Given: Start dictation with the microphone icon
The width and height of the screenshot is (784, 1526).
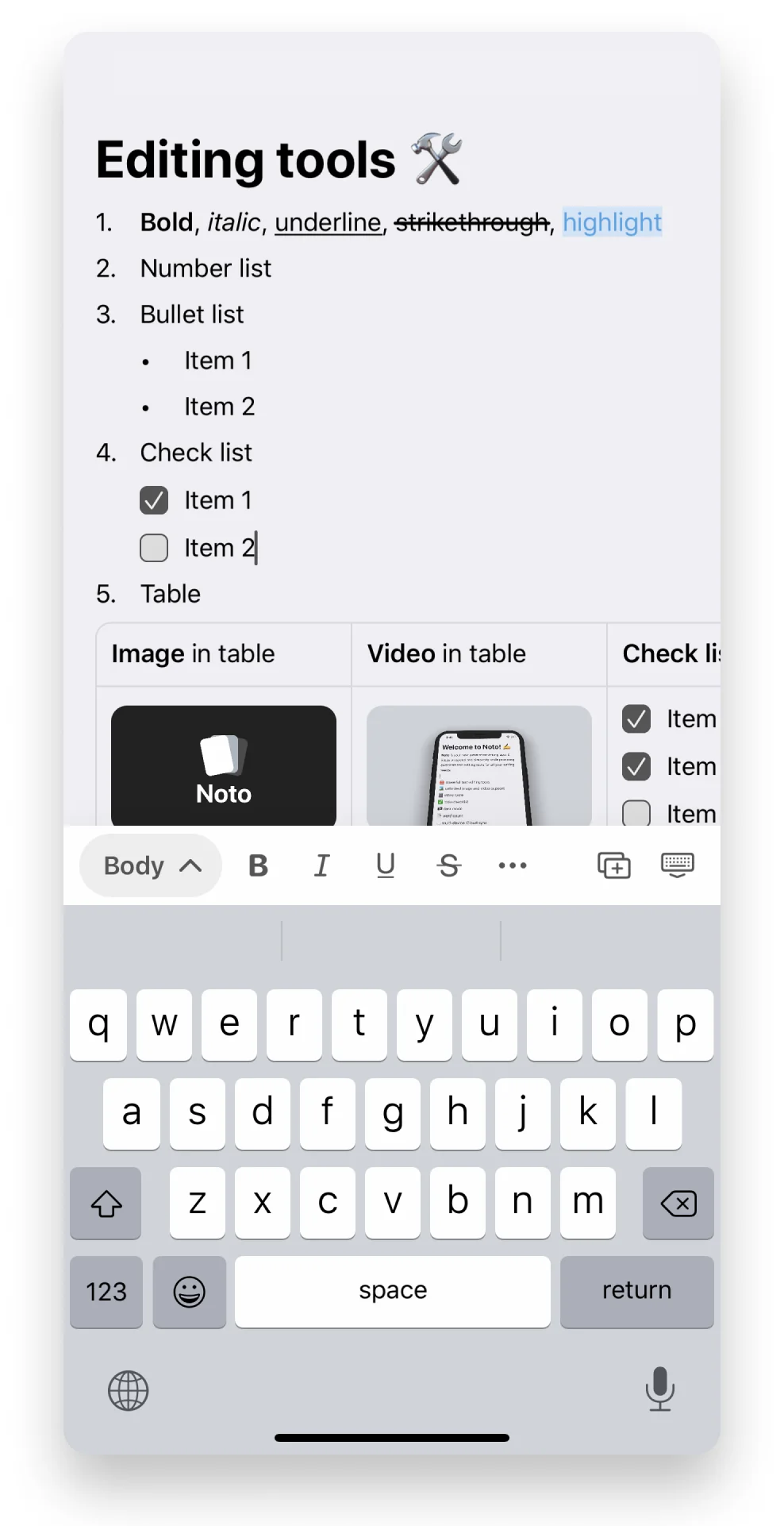Looking at the screenshot, I should click(x=659, y=1389).
